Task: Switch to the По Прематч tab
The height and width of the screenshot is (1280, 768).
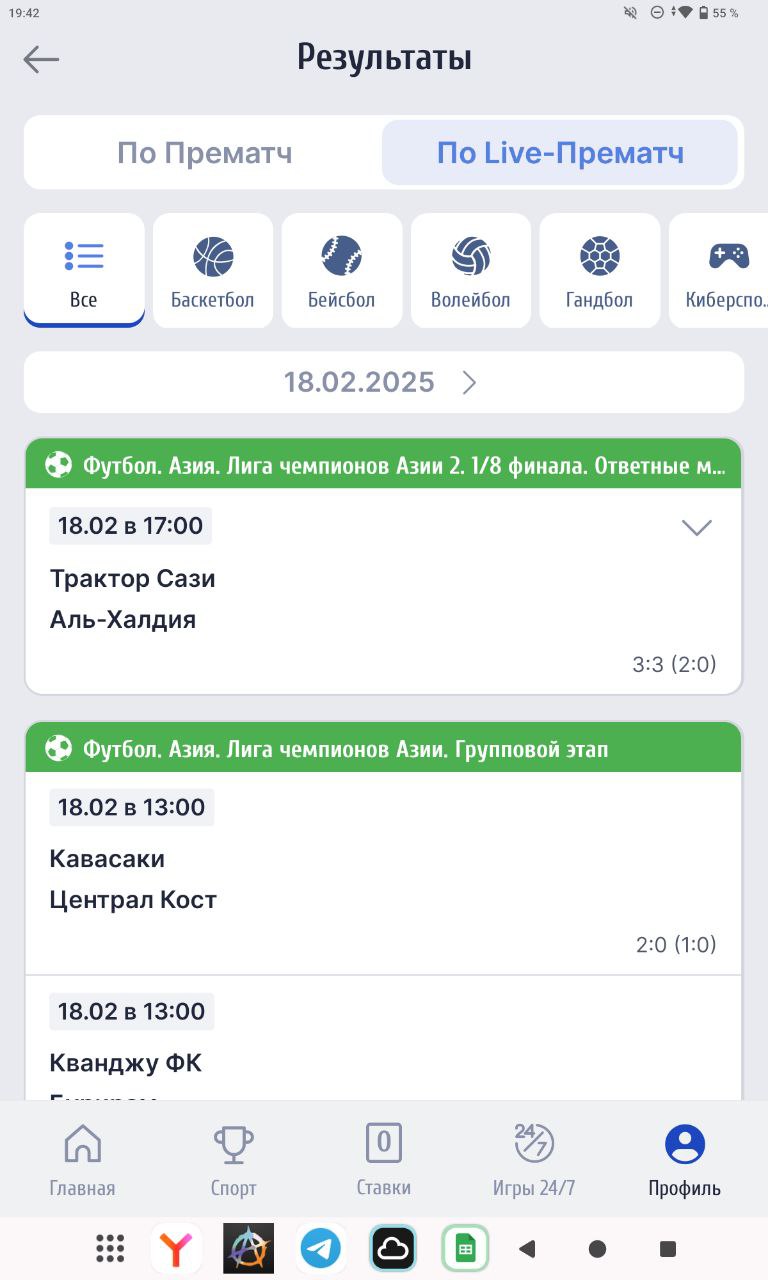Action: click(x=205, y=153)
